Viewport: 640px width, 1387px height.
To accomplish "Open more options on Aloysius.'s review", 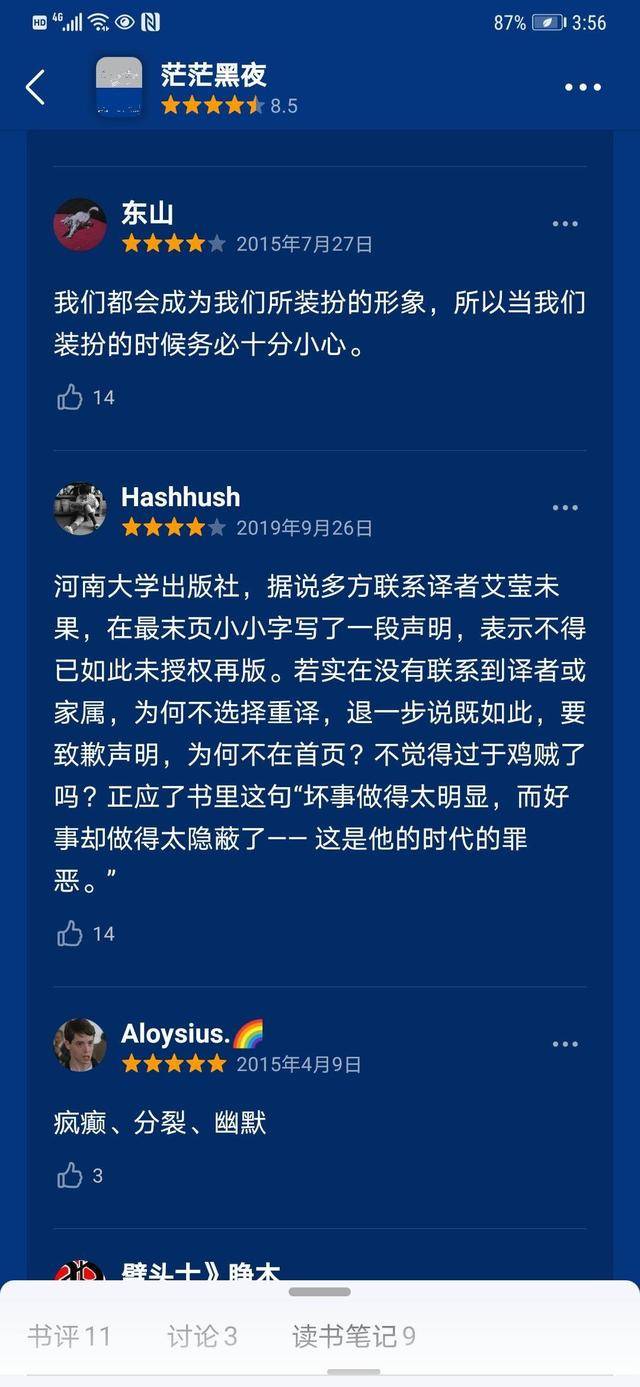I will coord(565,1044).
